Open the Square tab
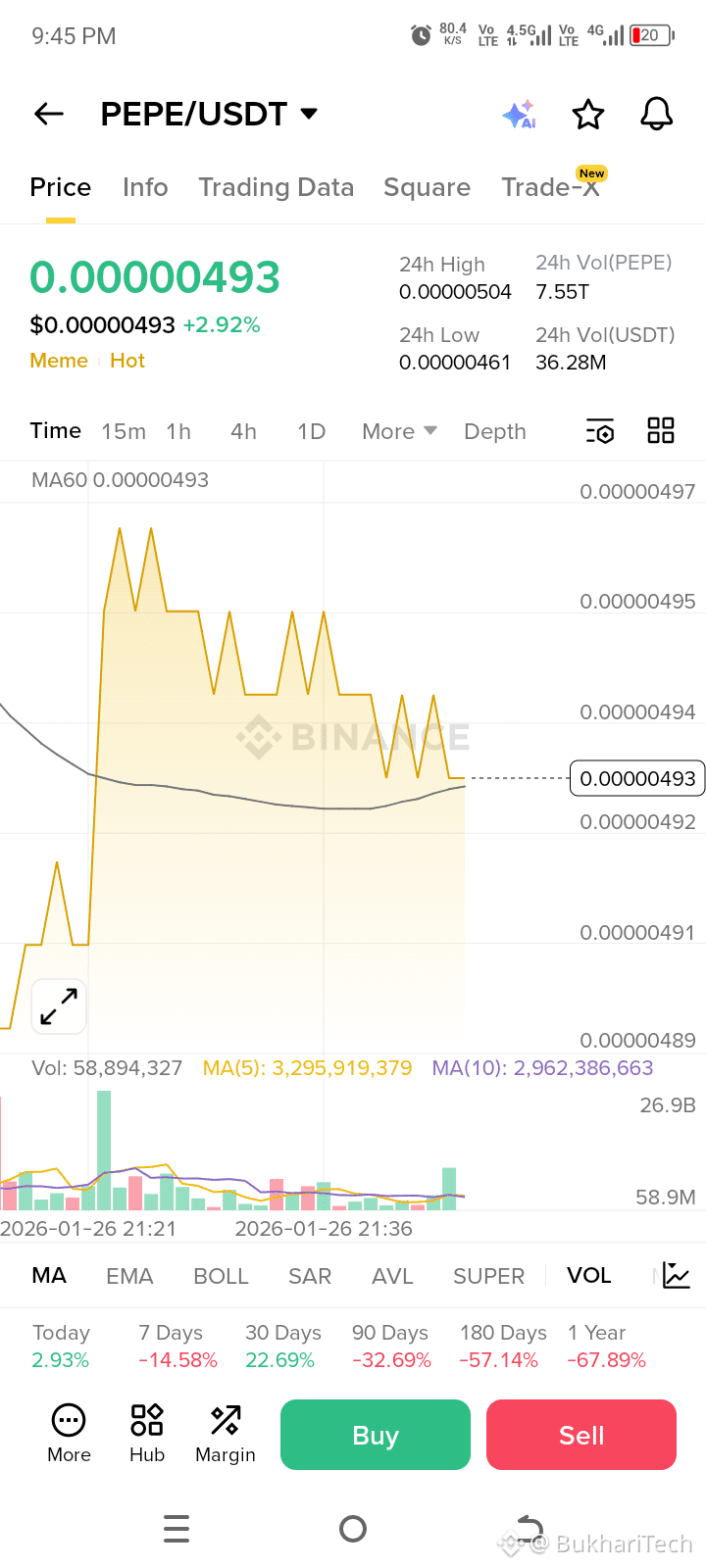The height and width of the screenshot is (1568, 706). 427,187
